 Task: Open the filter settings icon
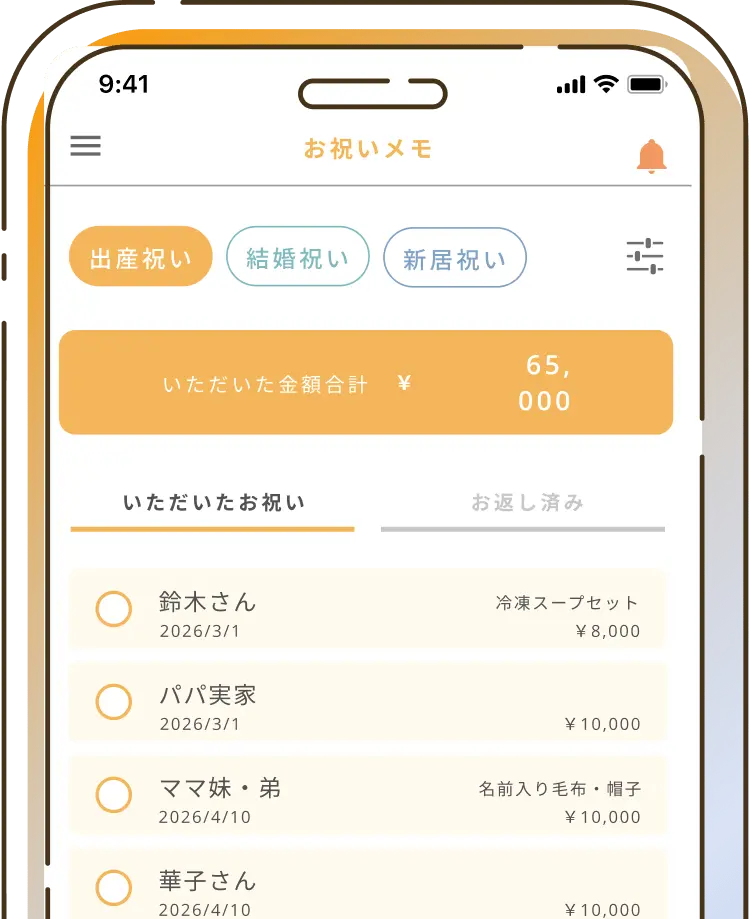click(x=645, y=257)
